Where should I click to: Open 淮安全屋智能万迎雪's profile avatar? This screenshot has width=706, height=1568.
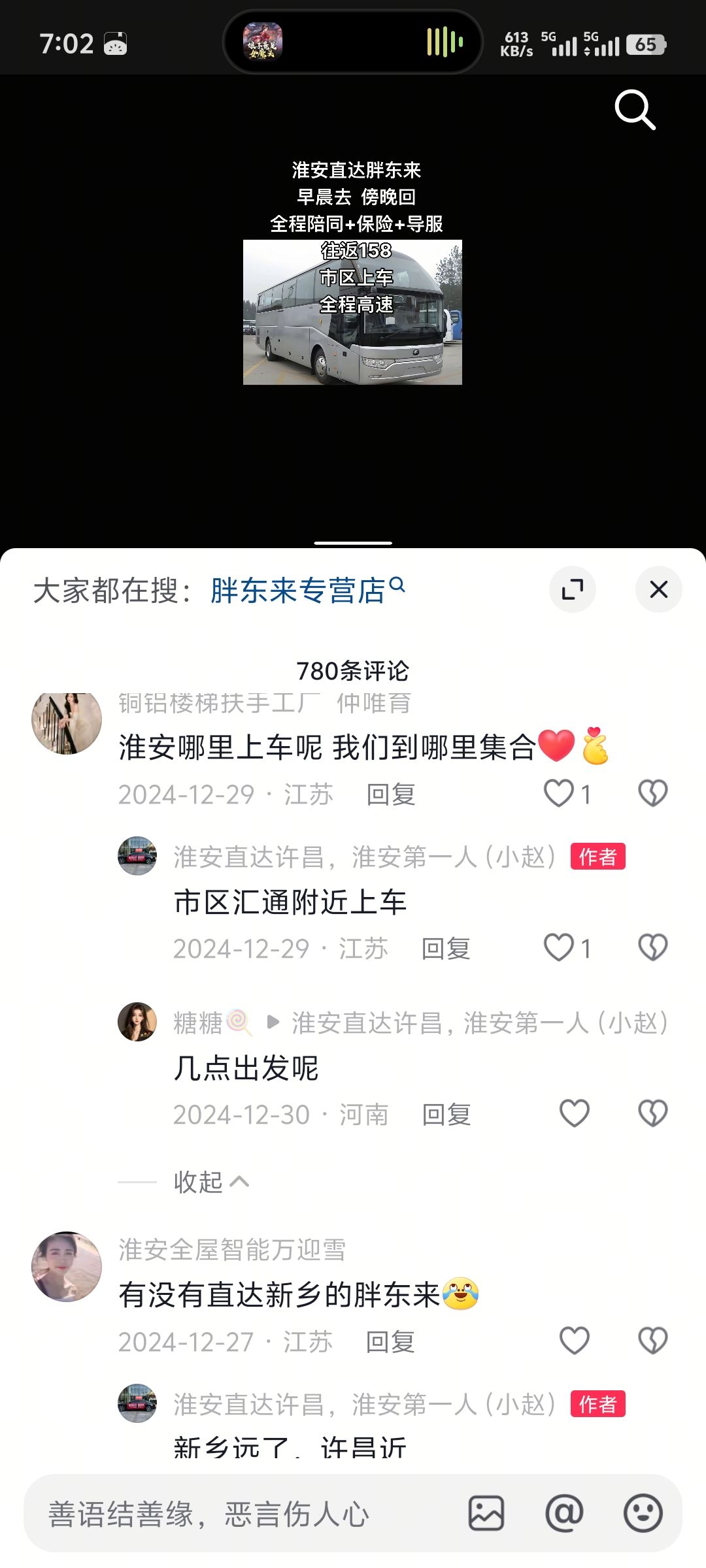coord(67,1267)
